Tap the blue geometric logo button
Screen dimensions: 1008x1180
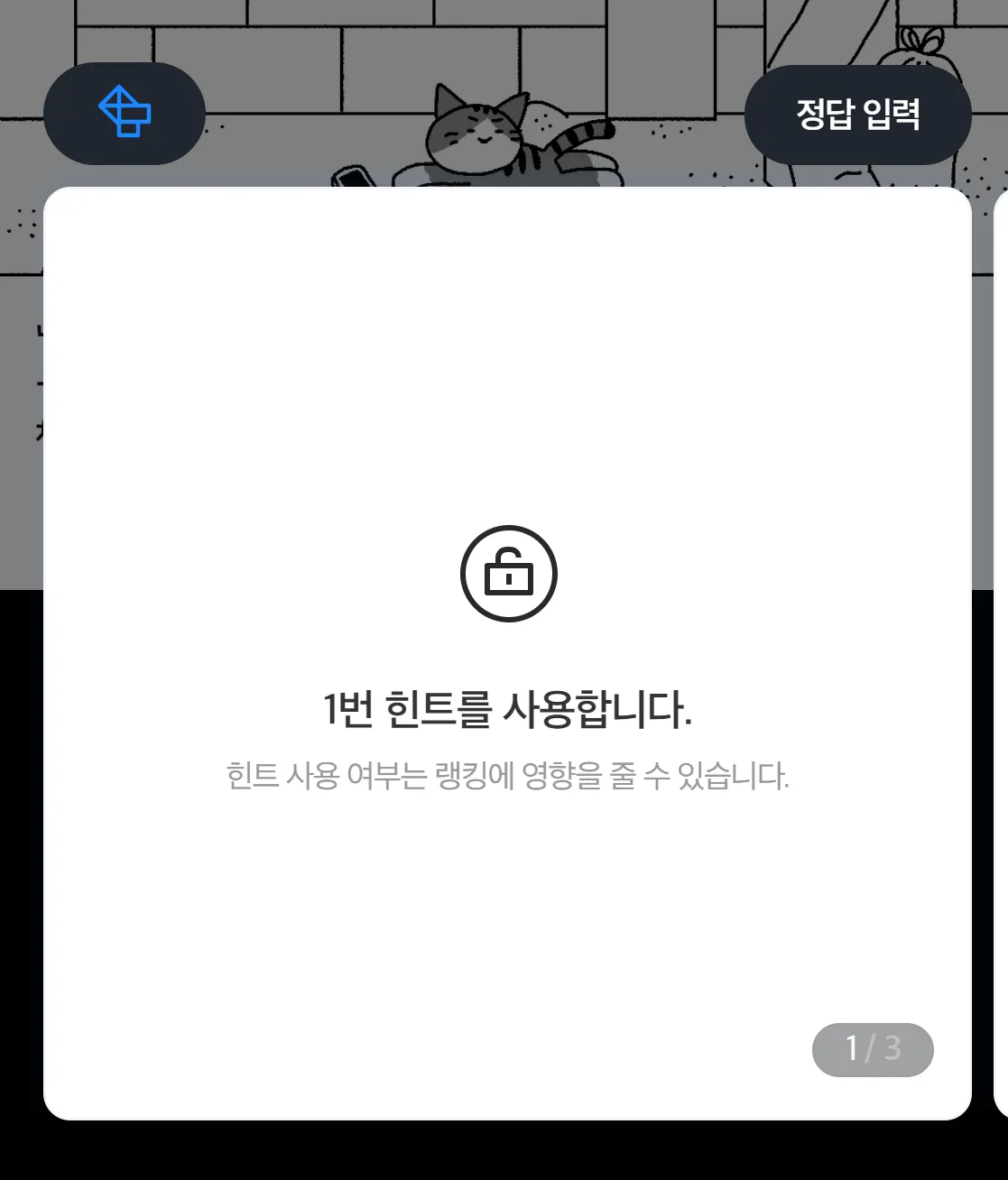[x=125, y=114]
